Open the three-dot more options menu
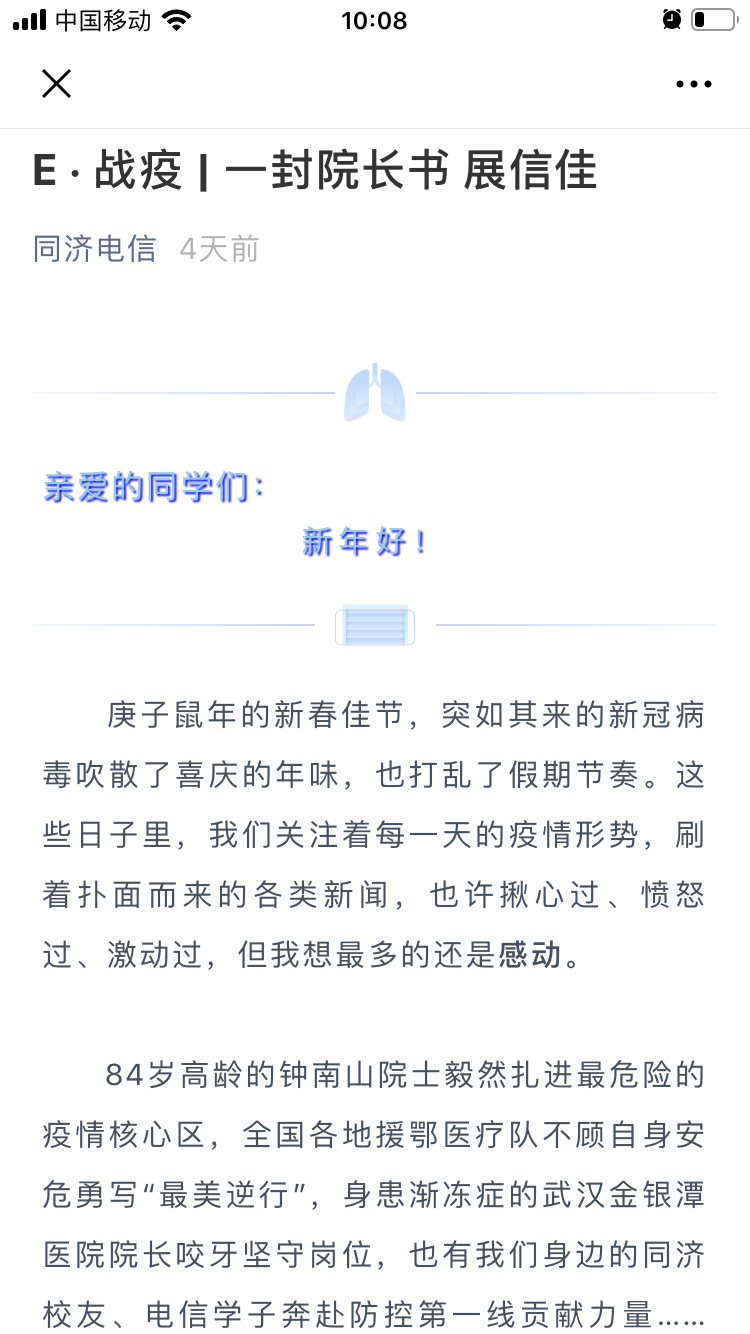The width and height of the screenshot is (750, 1334). 693,85
